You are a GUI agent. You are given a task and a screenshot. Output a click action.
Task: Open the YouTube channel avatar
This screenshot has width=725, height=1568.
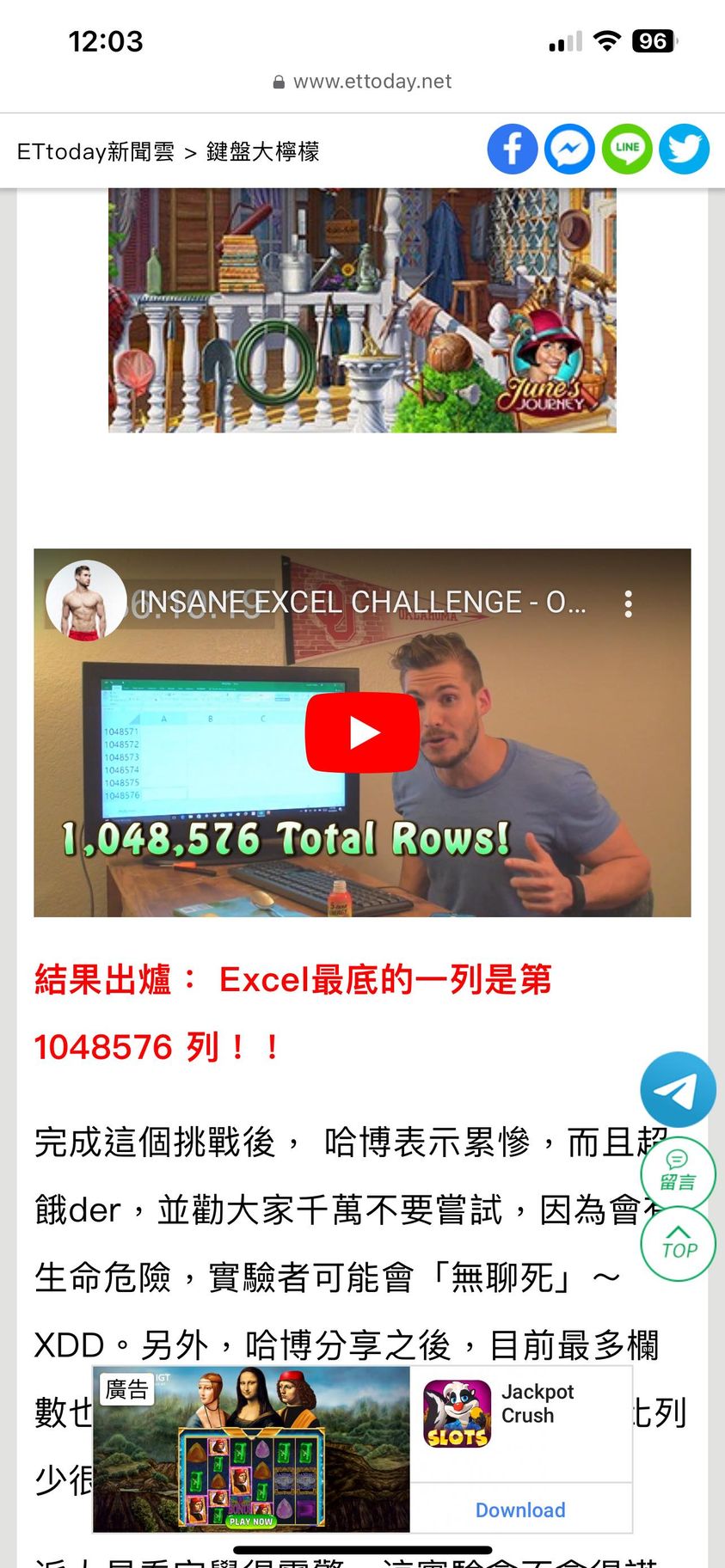[x=85, y=601]
